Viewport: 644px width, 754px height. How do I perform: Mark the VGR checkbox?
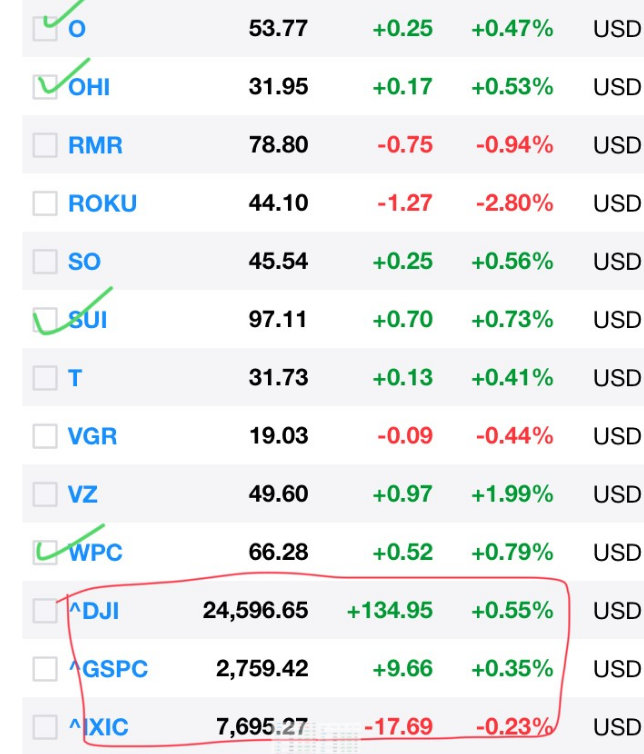(x=45, y=436)
